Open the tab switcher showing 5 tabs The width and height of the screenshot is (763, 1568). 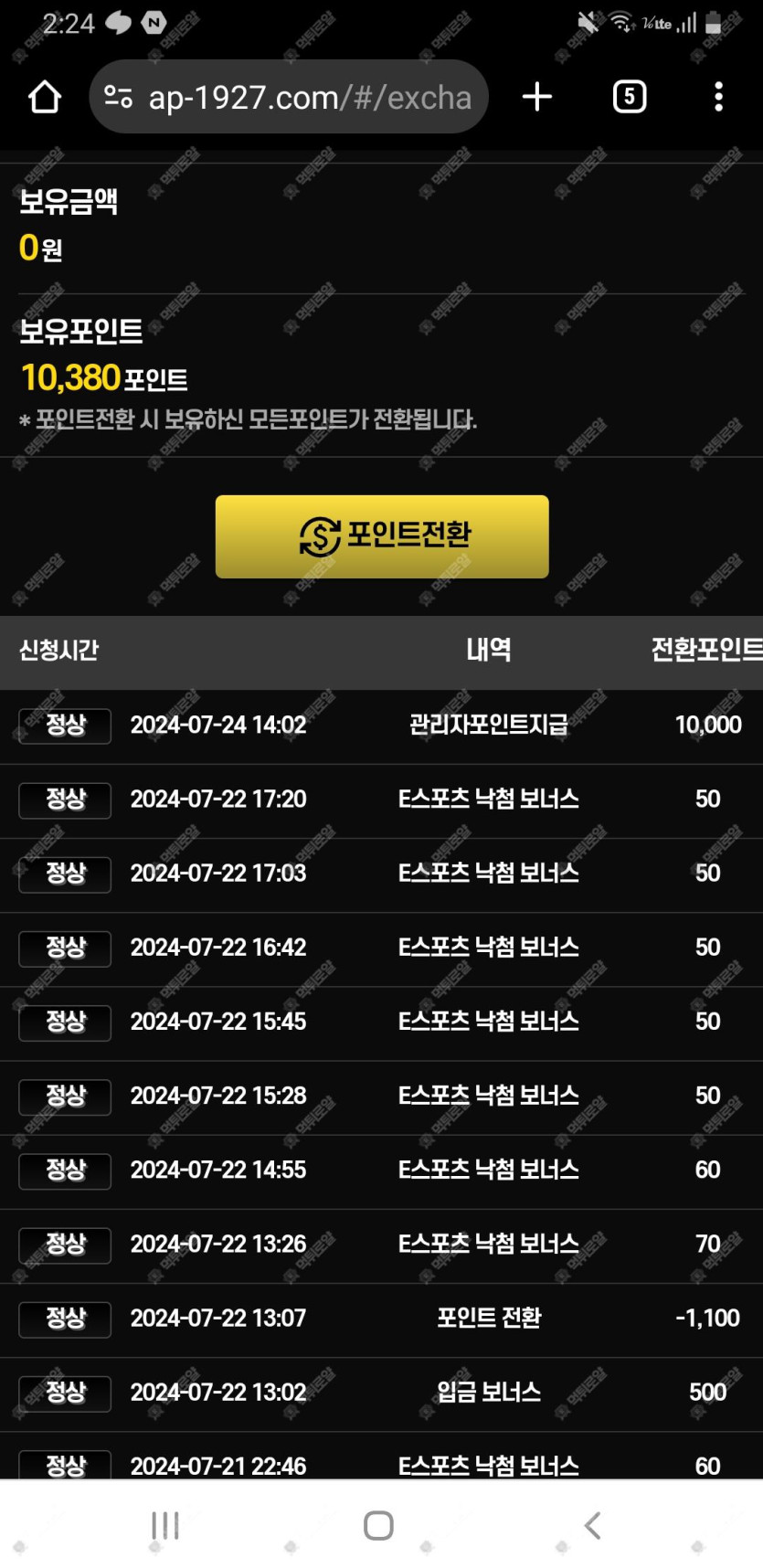[x=629, y=97]
